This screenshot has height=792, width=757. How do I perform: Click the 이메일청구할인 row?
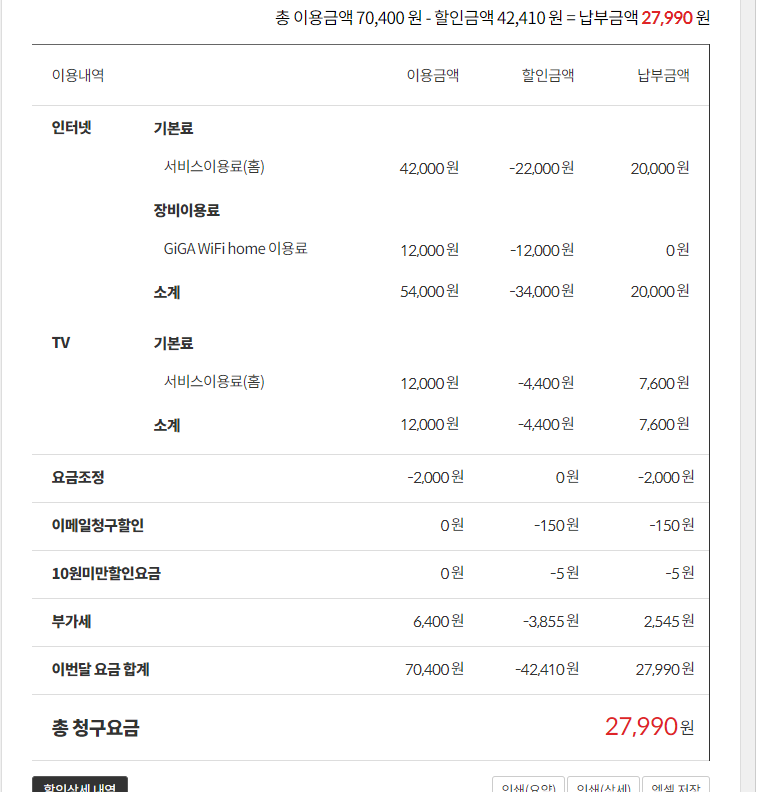[x=97, y=525]
